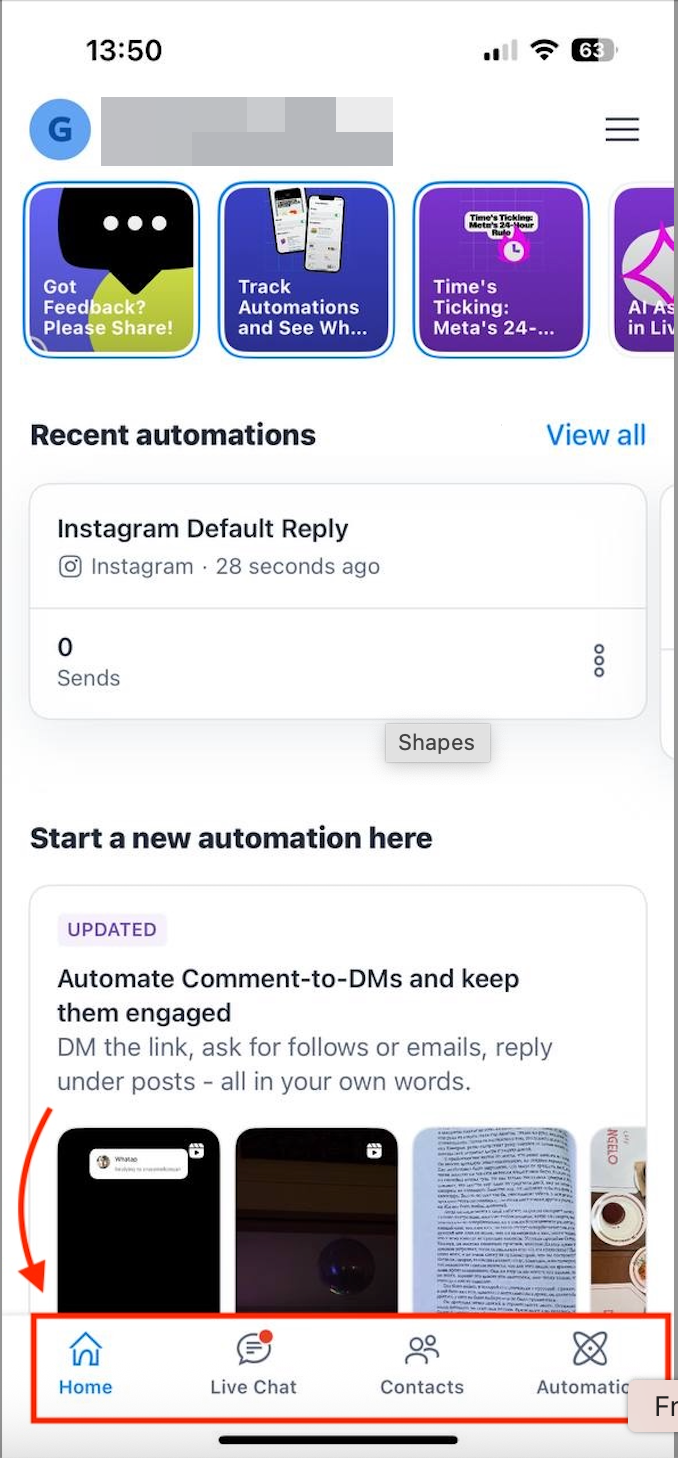
Task: Open the Got Feedback story tile
Action: [x=111, y=270]
